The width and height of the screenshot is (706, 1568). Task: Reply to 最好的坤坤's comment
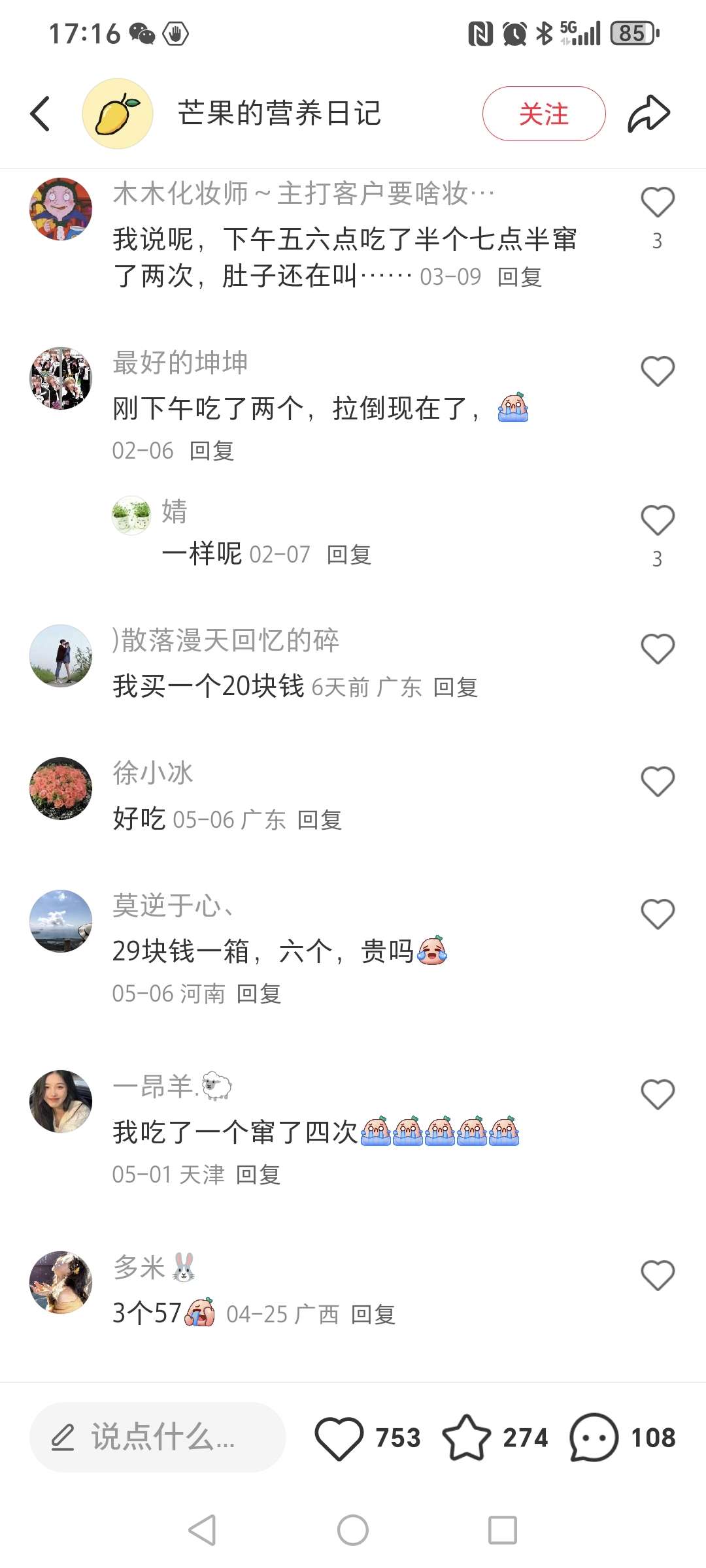click(212, 450)
